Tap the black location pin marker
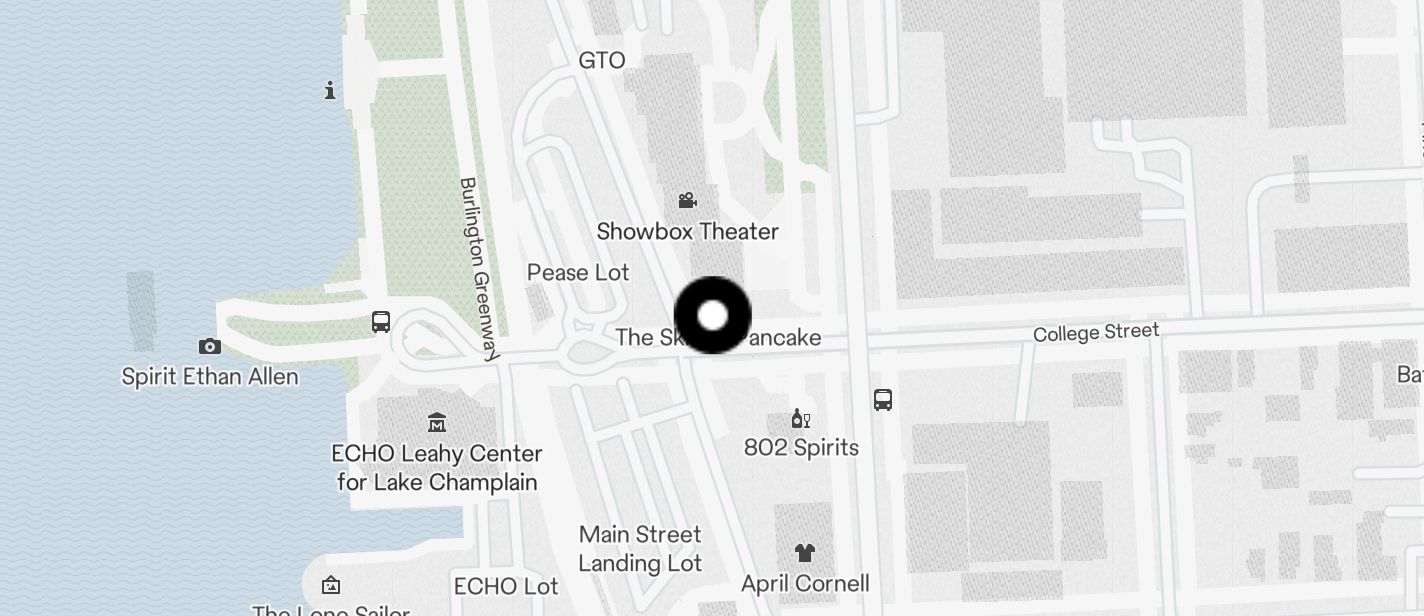Screen dimensions: 1424x616 coord(712,316)
